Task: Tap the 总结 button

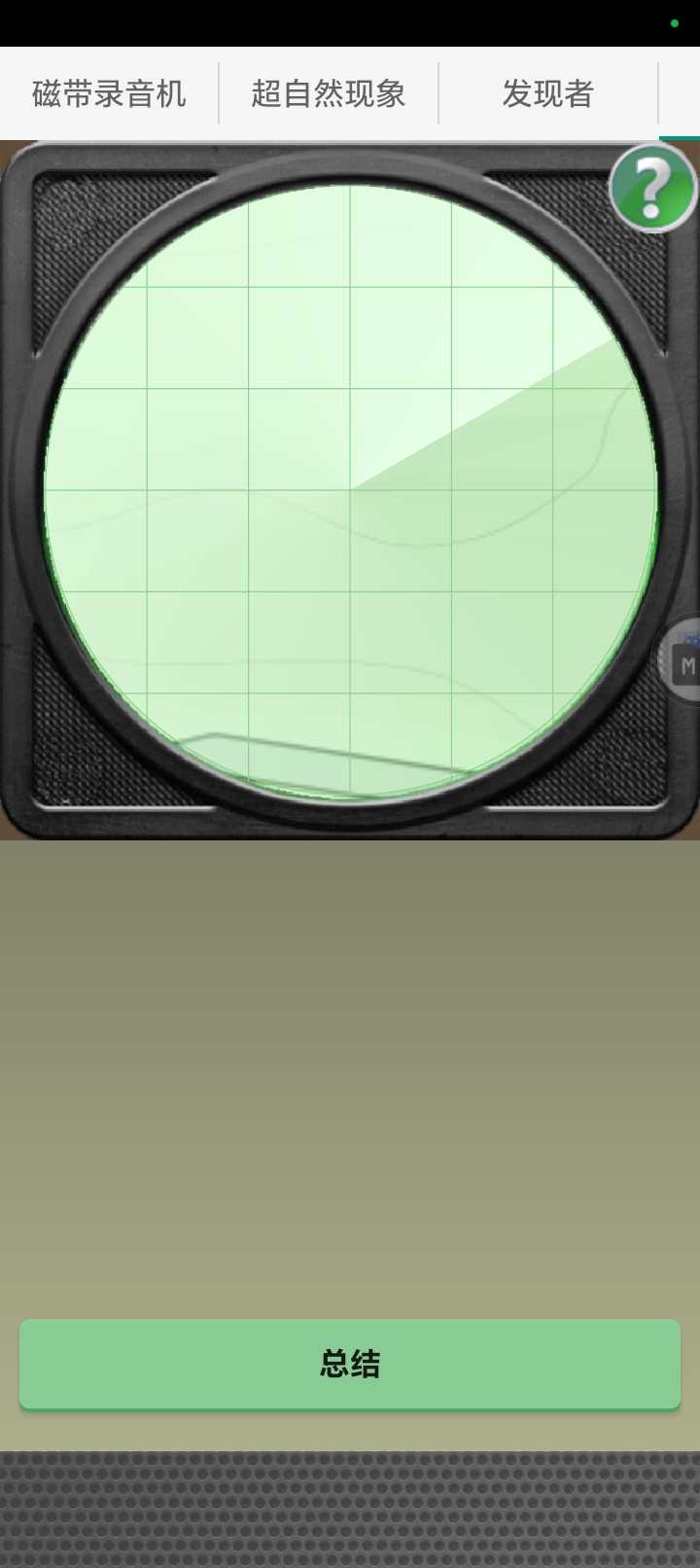Action: click(350, 1364)
